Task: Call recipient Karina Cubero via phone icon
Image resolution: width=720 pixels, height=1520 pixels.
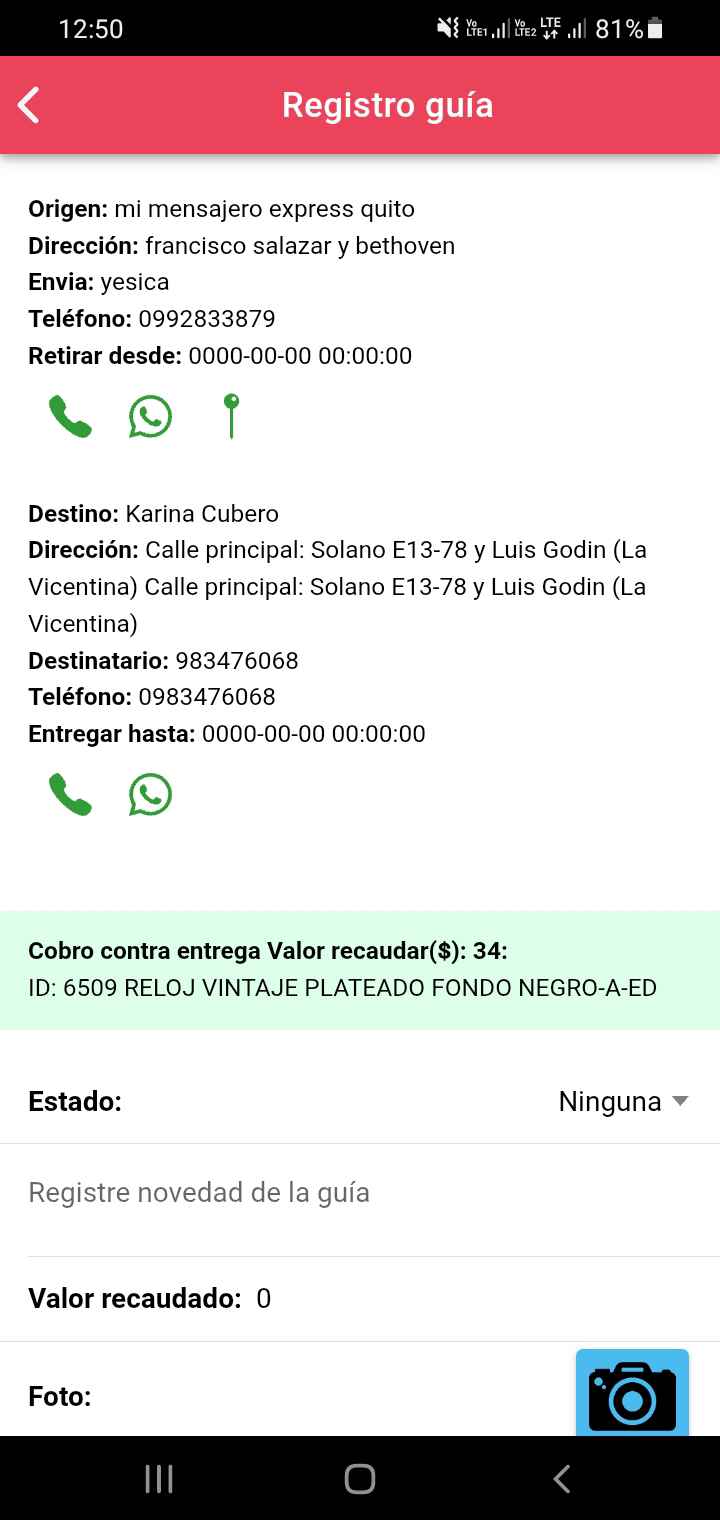Action: click(70, 795)
